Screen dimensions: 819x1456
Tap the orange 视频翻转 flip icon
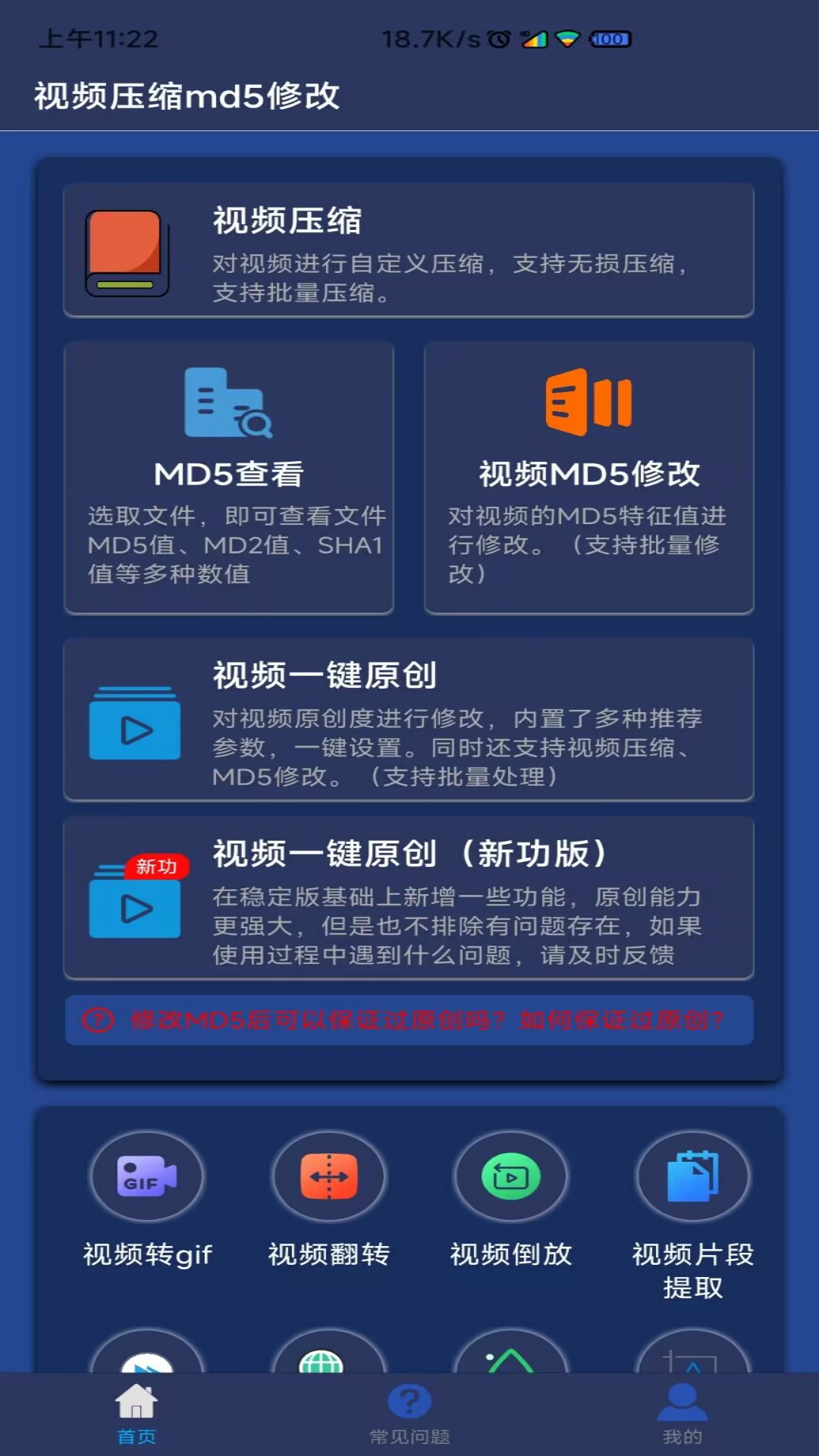[328, 1175]
